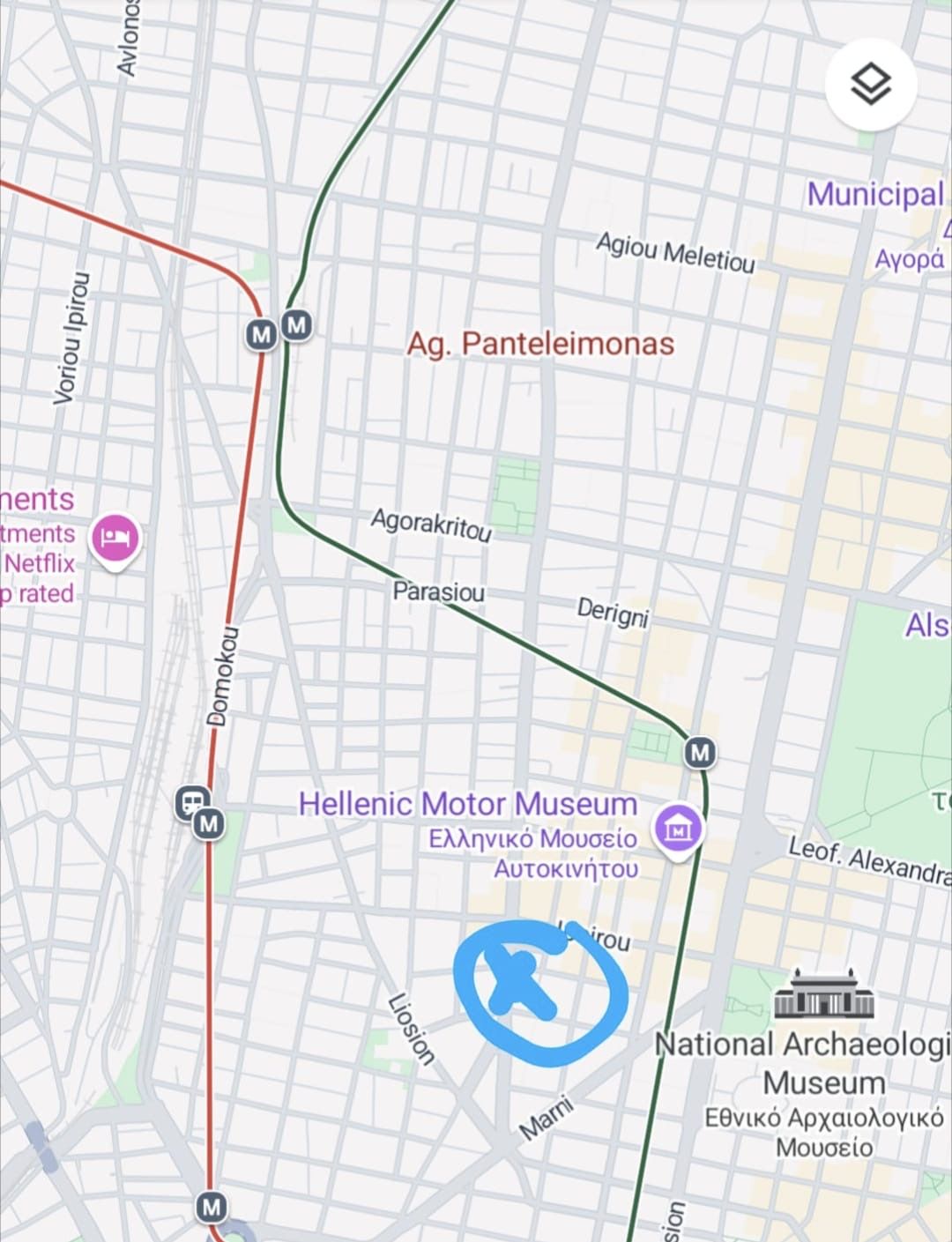The height and width of the screenshot is (1242, 952).
Task: Open the map layers button
Action: [x=871, y=85]
